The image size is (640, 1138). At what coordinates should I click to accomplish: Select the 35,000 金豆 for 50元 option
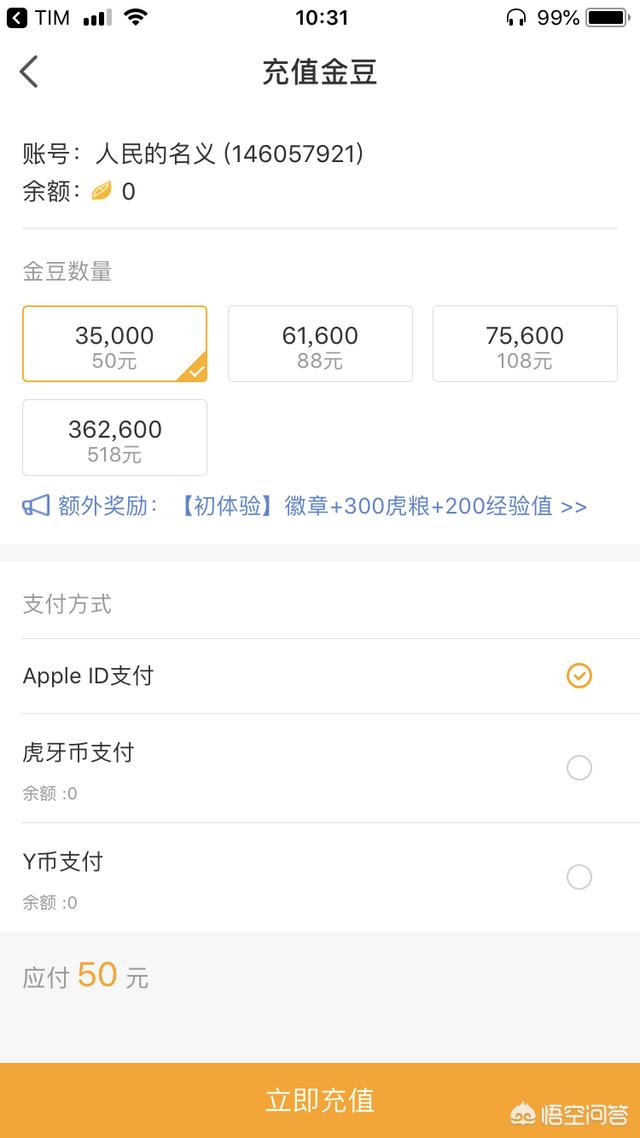point(115,344)
